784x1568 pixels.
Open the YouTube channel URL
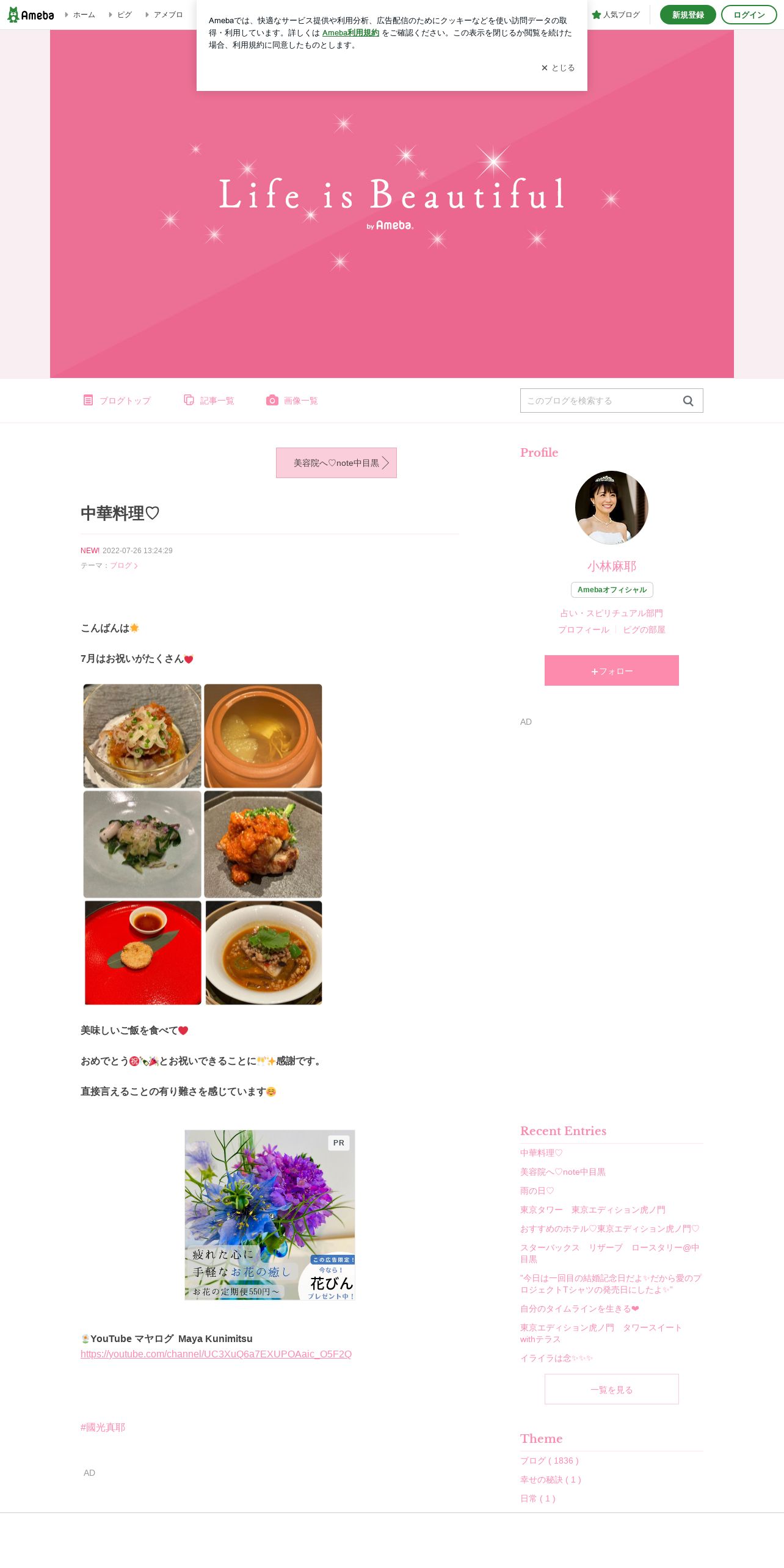[x=216, y=1354]
